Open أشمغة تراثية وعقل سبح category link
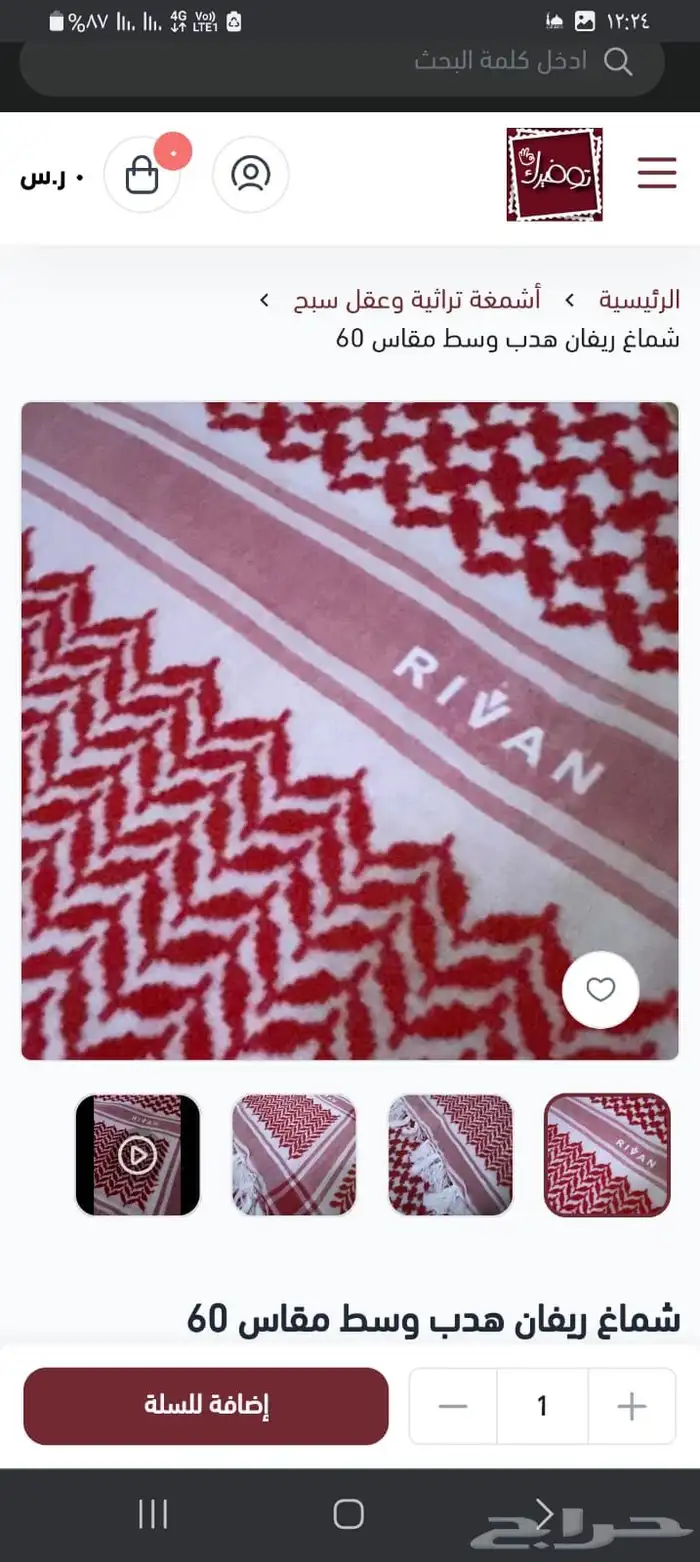Viewport: 700px width, 1562px height. coord(416,299)
